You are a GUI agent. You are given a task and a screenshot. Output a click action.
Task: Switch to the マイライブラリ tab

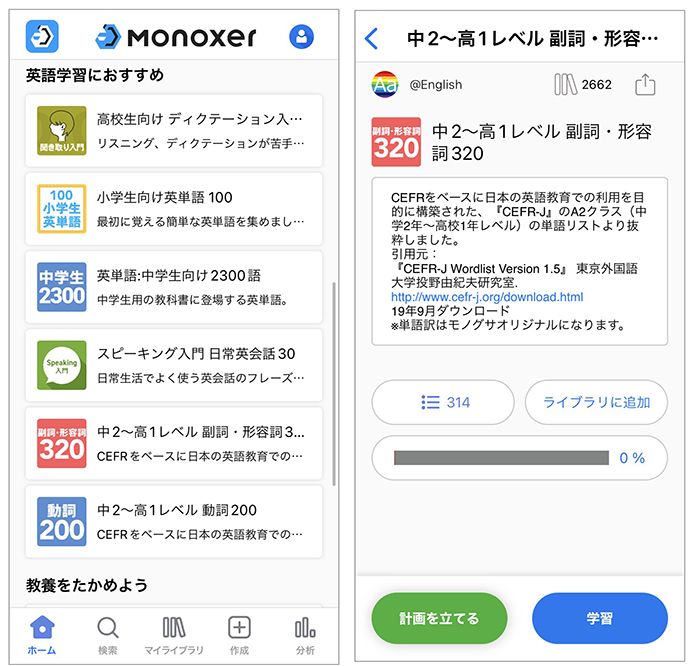pyautogui.click(x=174, y=635)
